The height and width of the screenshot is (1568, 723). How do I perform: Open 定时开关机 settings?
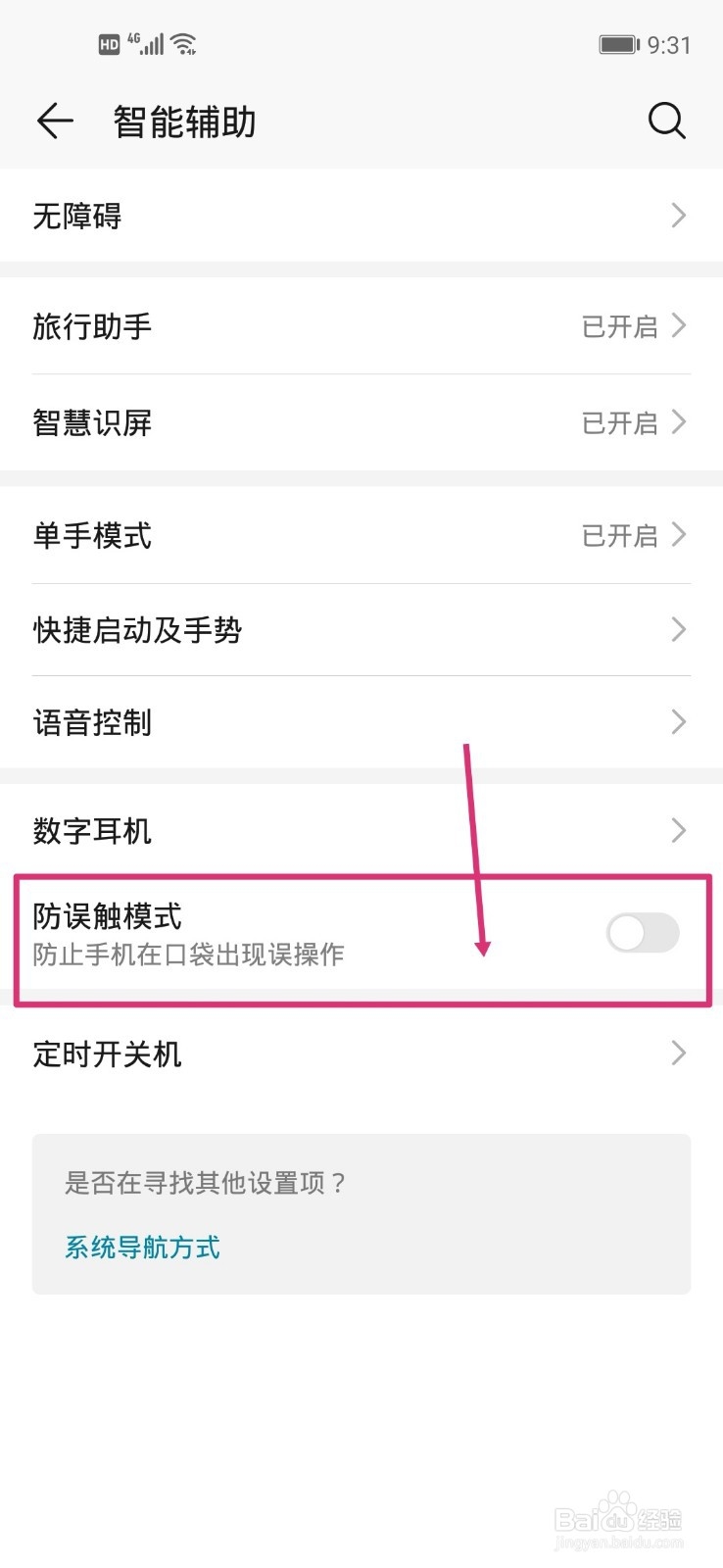[361, 1053]
